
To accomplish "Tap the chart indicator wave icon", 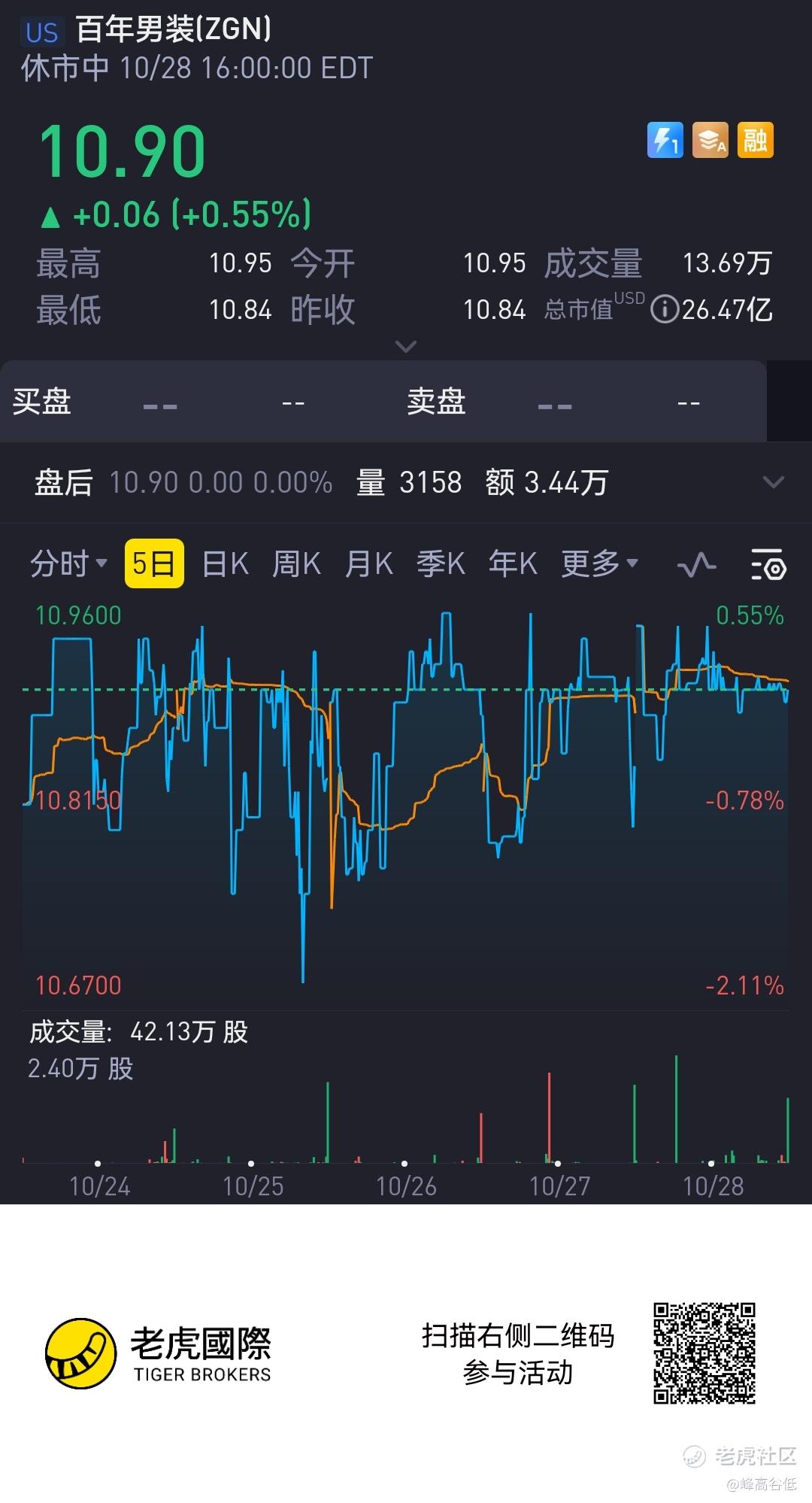I will point(696,564).
